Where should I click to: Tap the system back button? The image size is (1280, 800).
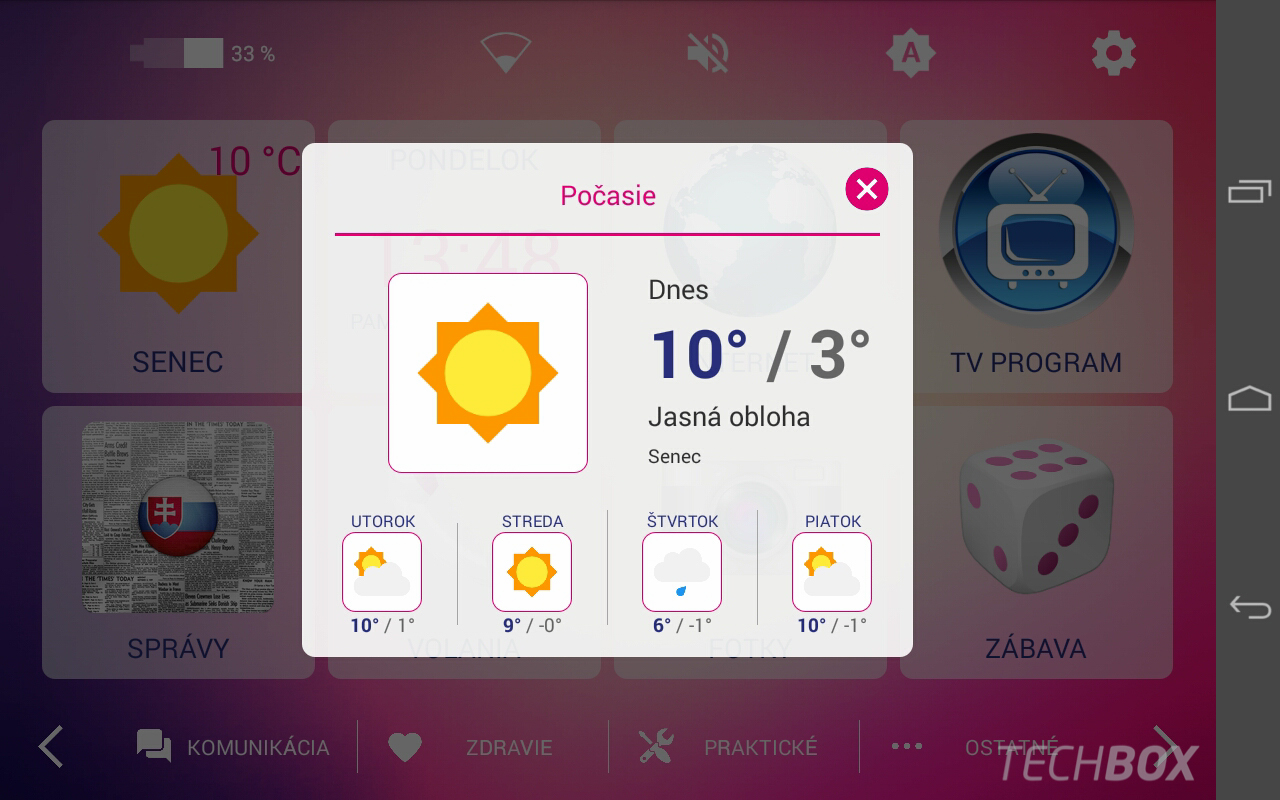[1249, 606]
